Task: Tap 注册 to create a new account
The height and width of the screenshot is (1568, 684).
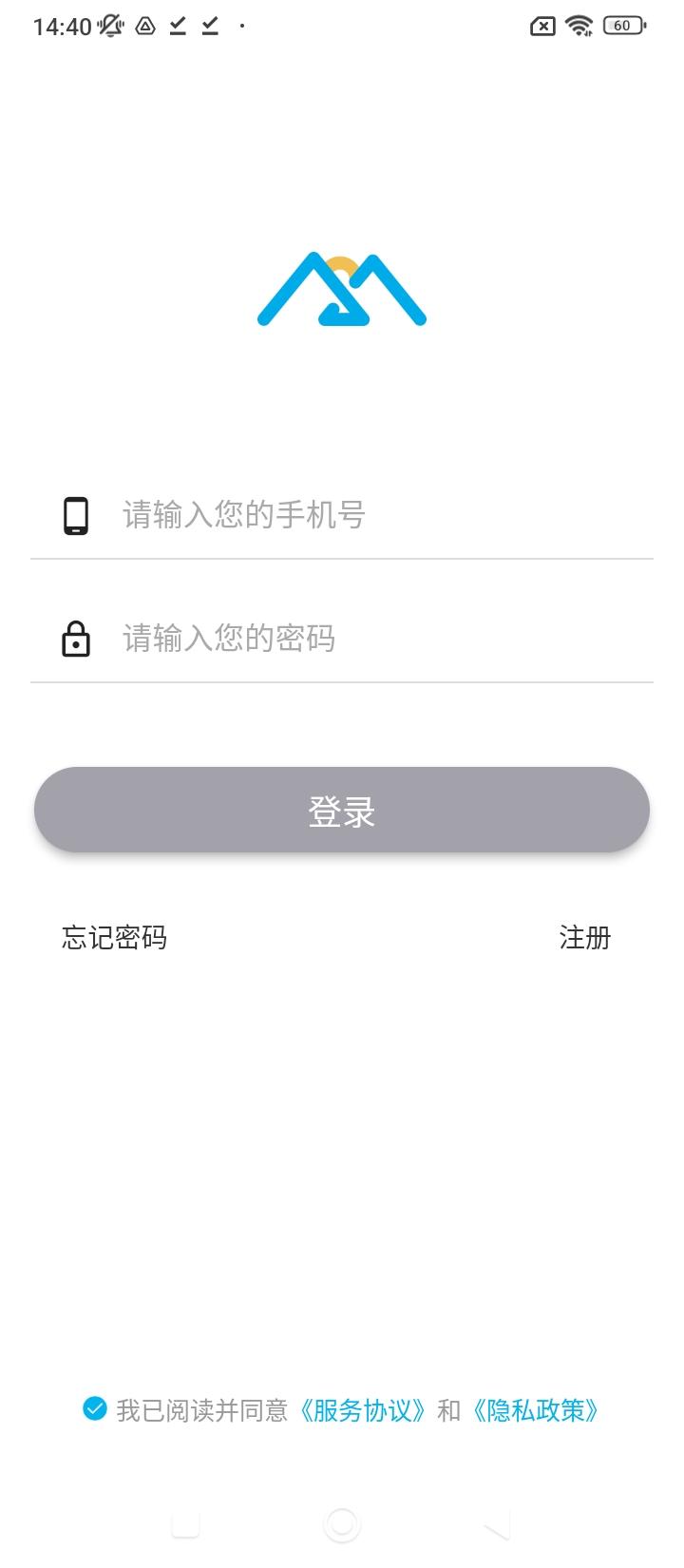Action: (583, 939)
